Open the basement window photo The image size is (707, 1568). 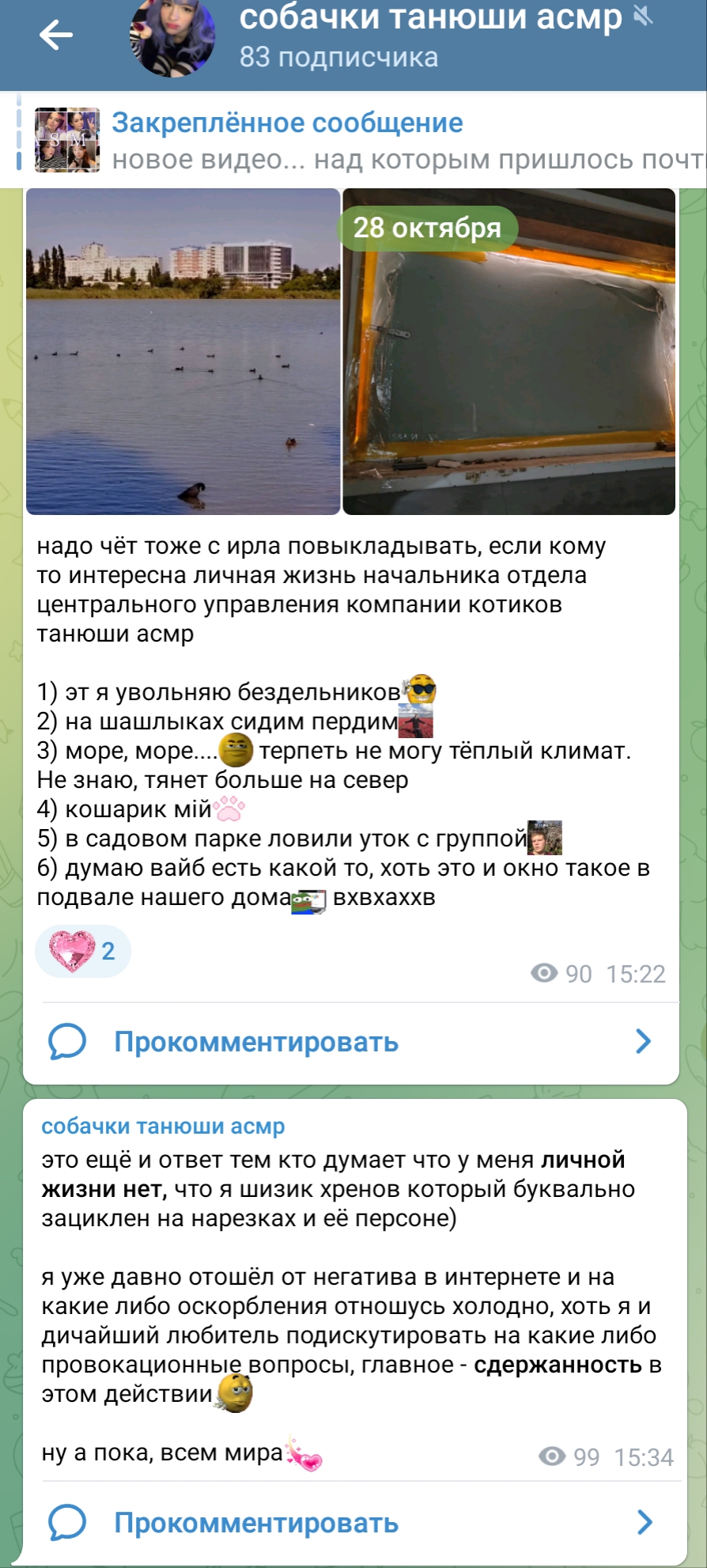(x=509, y=351)
